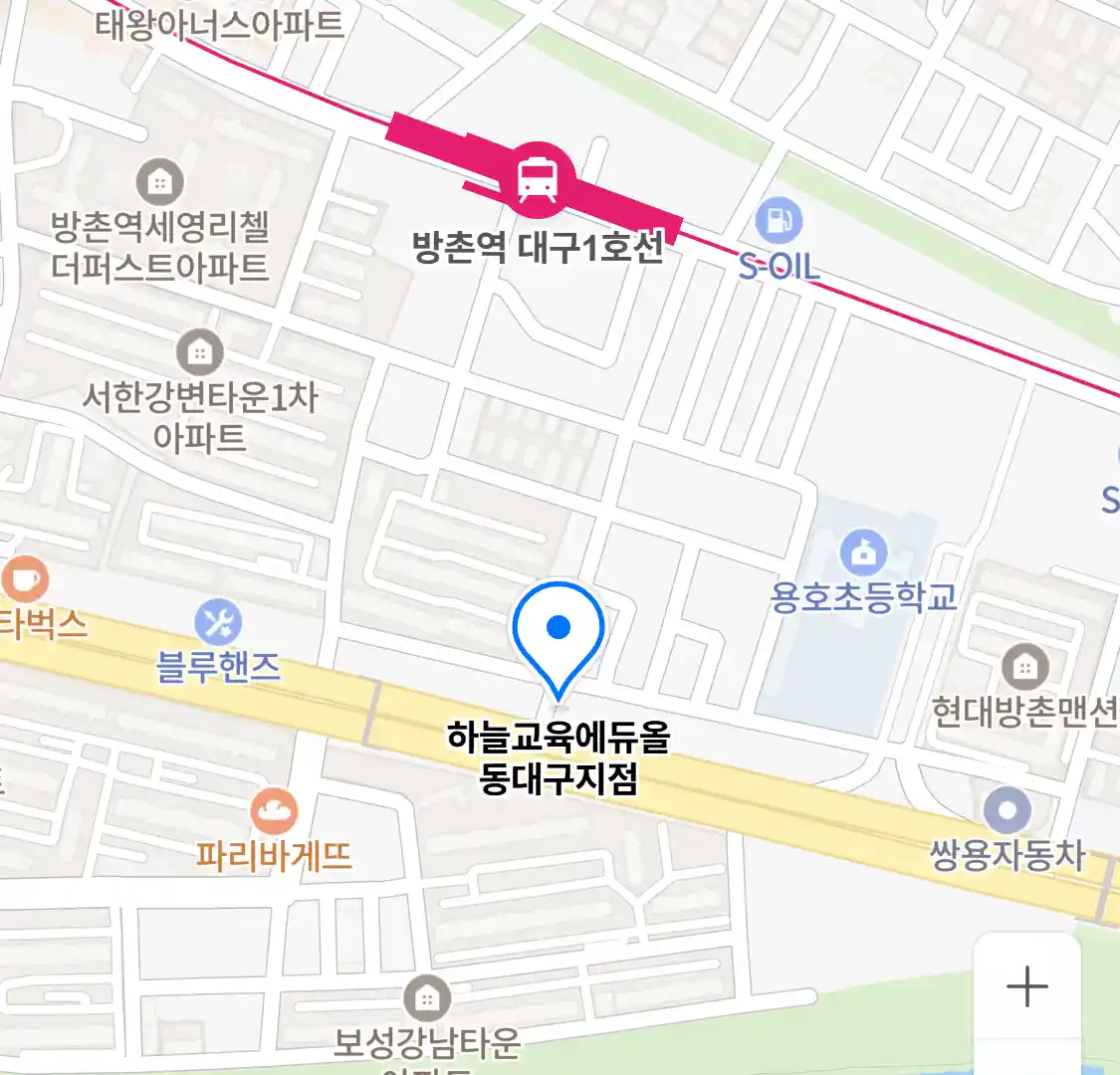This screenshot has width=1120, height=1075.
Task: Select the 블루핸즈 repair shop marker
Action: tap(218, 623)
